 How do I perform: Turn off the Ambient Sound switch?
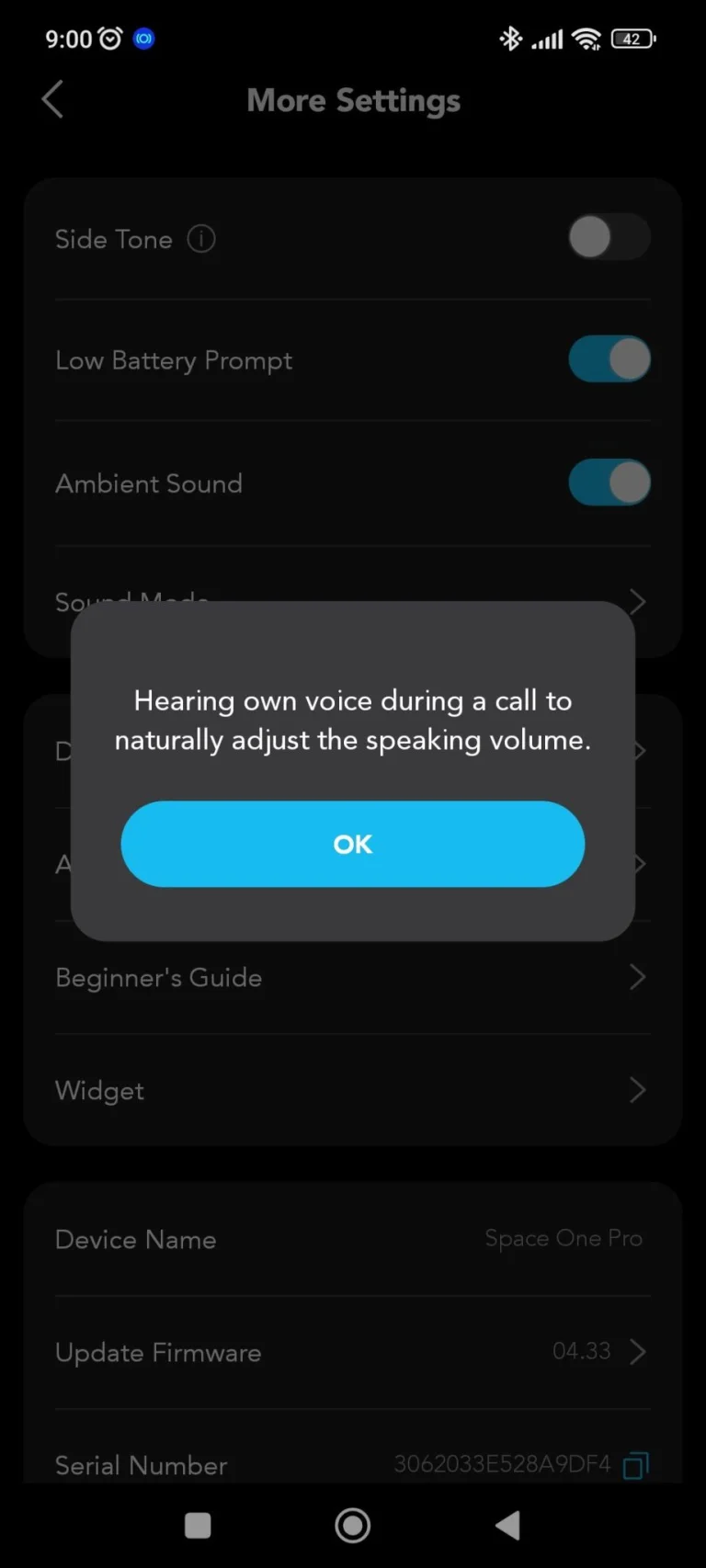point(609,483)
